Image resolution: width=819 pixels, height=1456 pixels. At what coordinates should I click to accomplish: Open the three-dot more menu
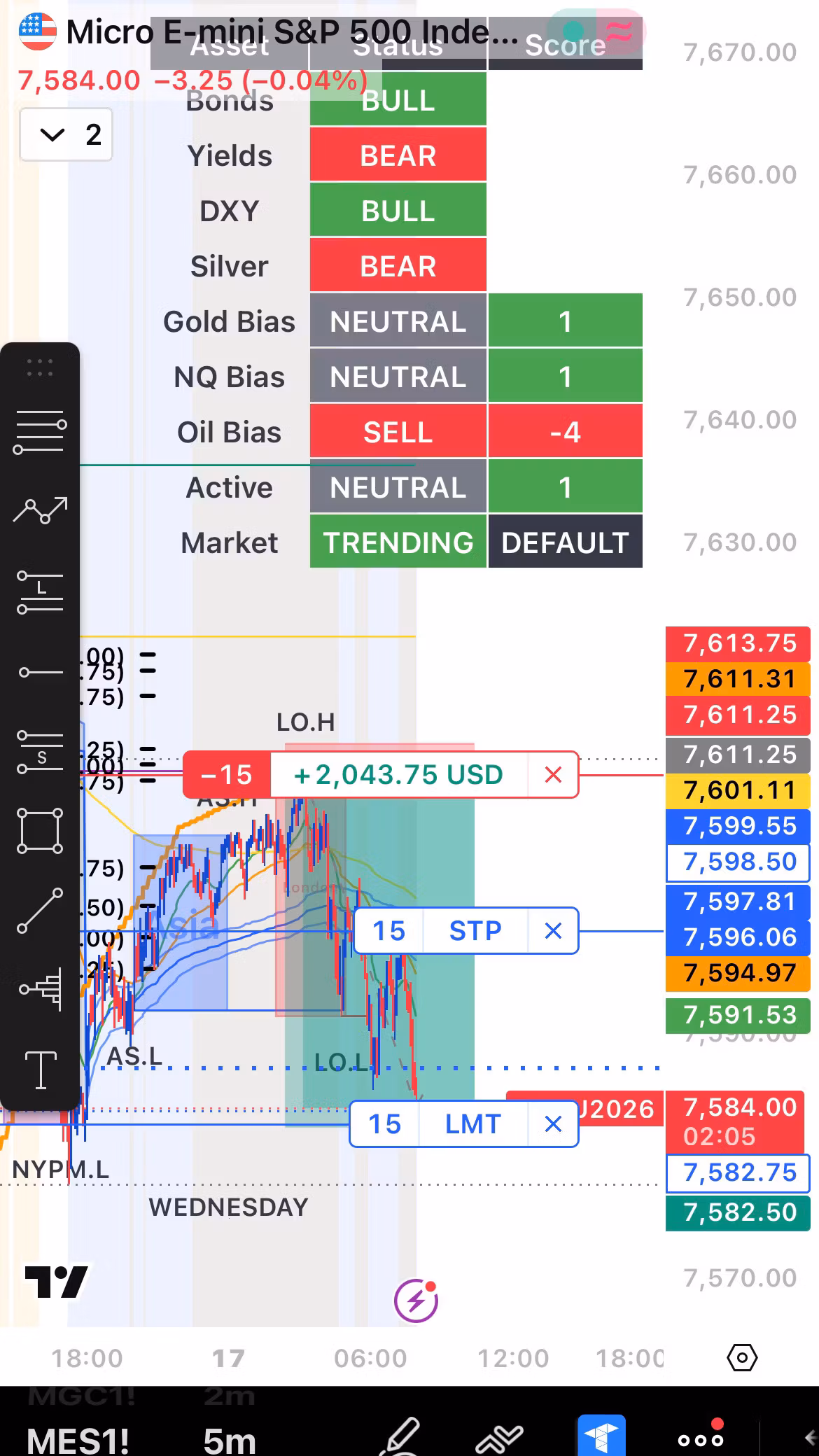click(x=701, y=1438)
